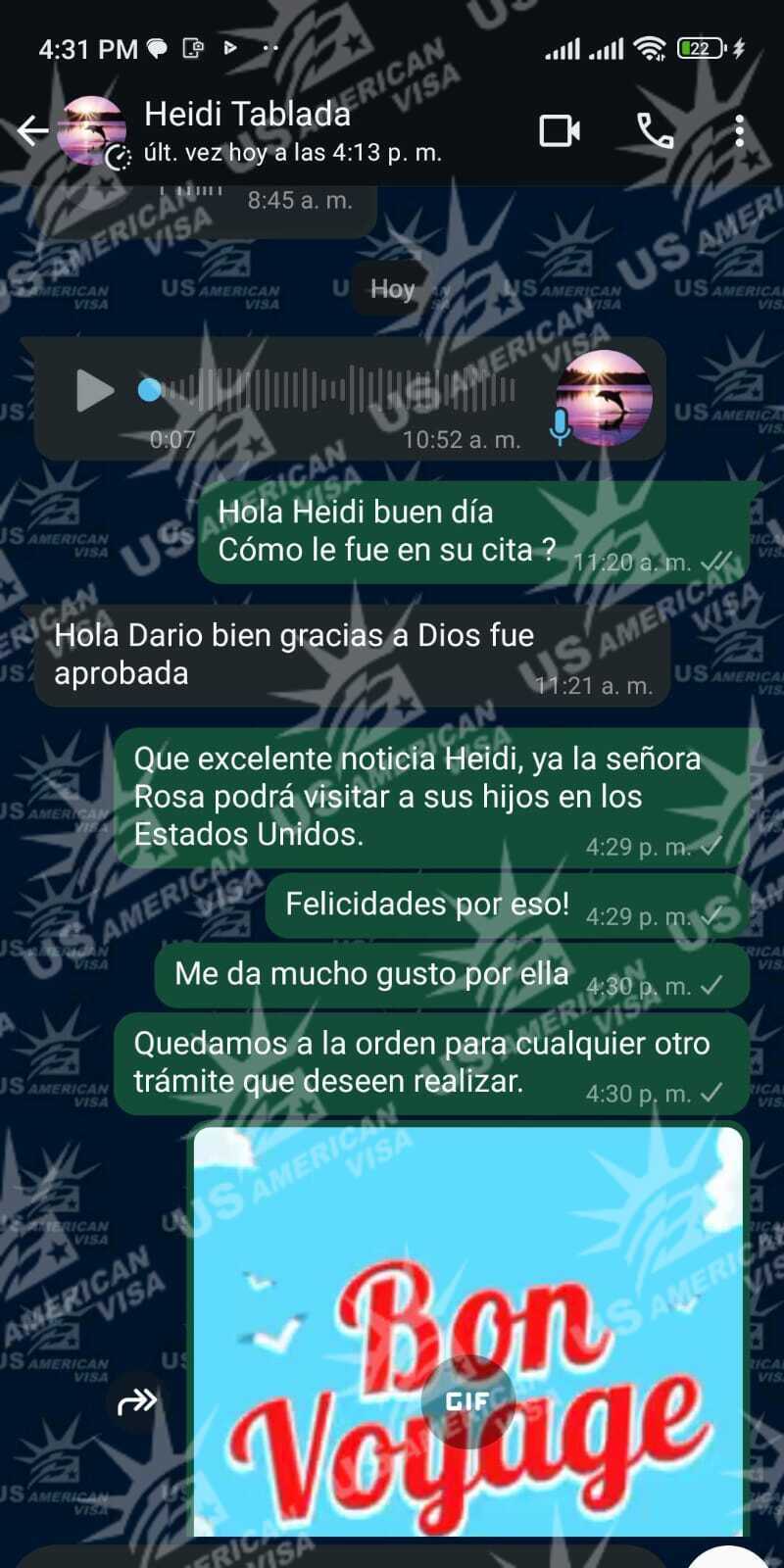Image resolution: width=784 pixels, height=1568 pixels.
Task: Seek within the voice message waveform
Action: tap(333, 391)
